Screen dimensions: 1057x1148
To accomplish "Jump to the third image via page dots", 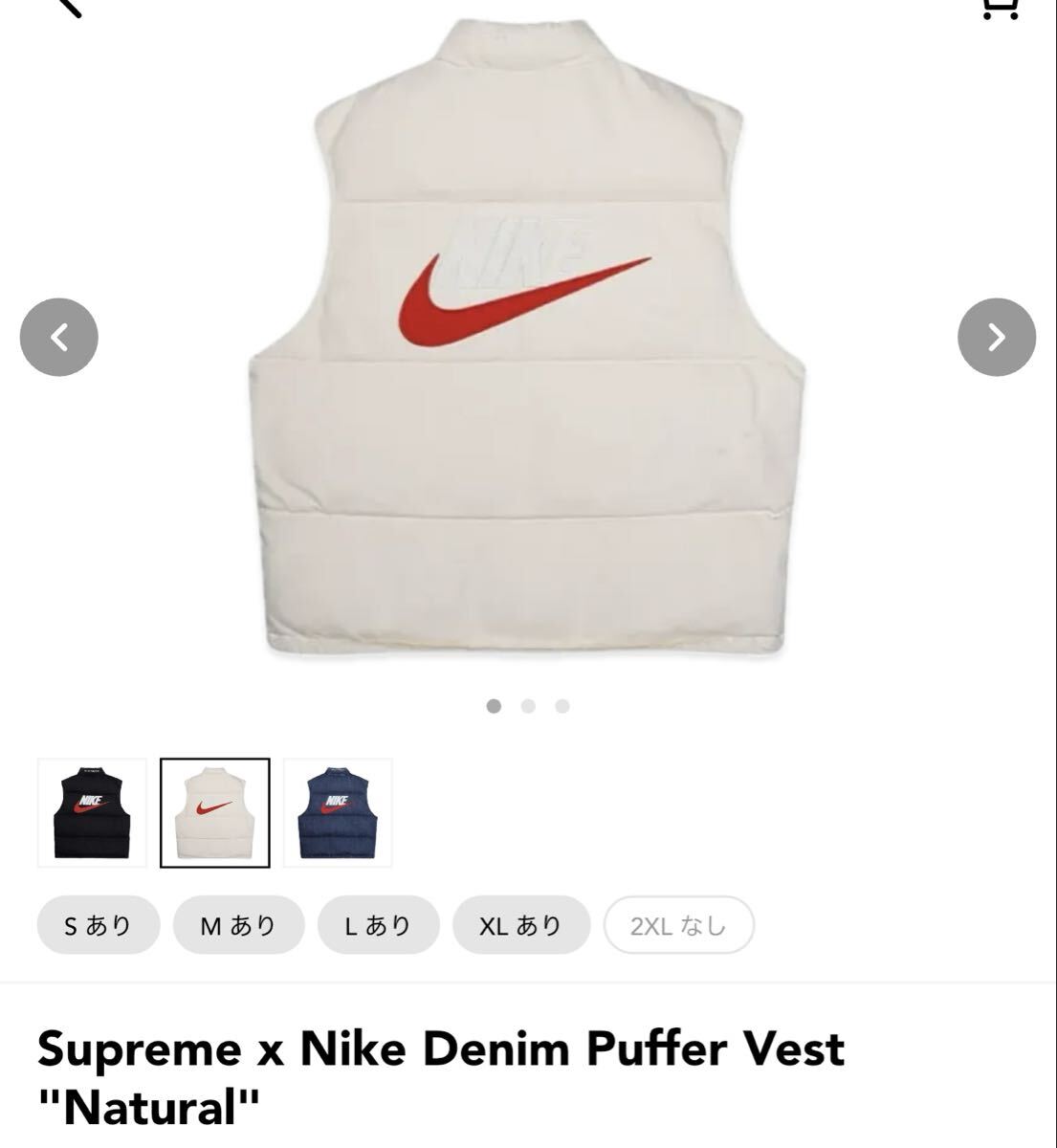I will pyautogui.click(x=562, y=706).
